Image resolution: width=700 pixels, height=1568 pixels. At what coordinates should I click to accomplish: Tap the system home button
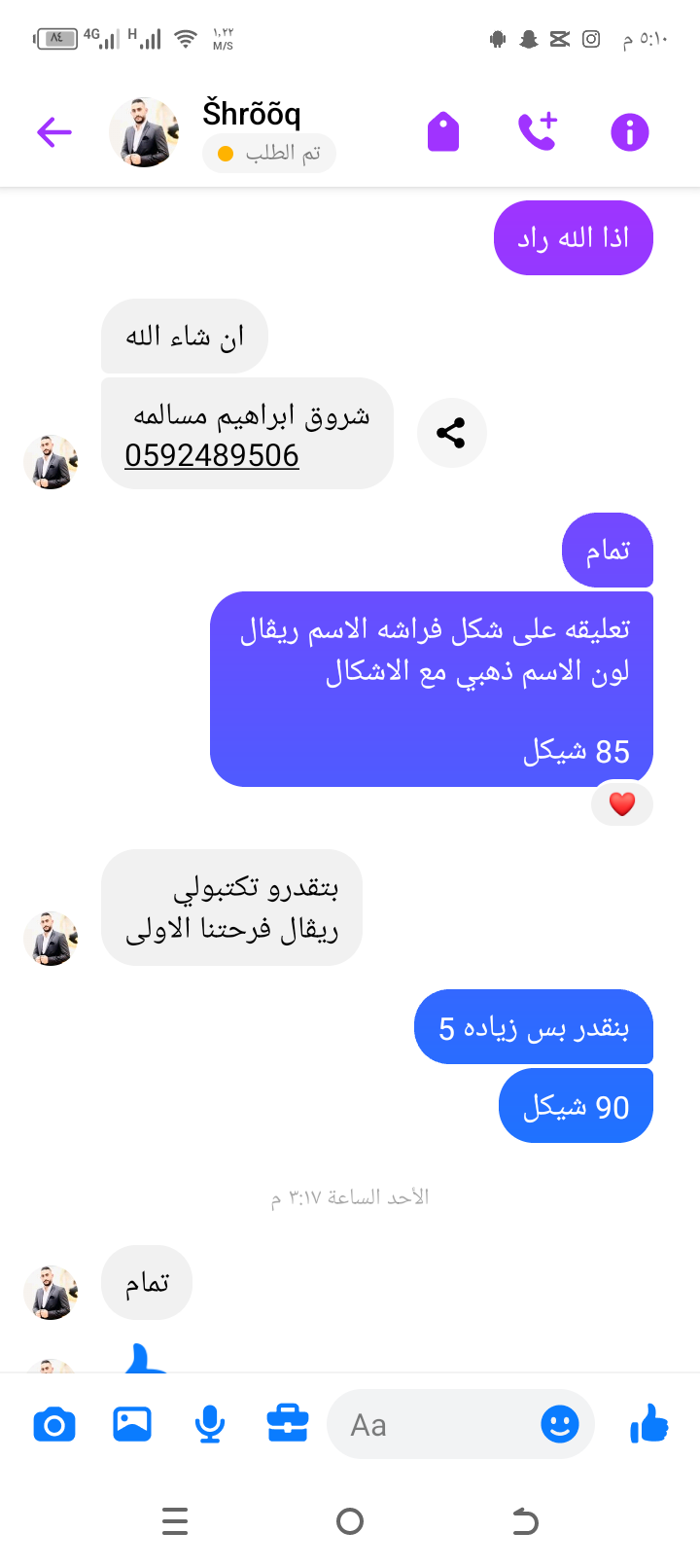point(350,1521)
